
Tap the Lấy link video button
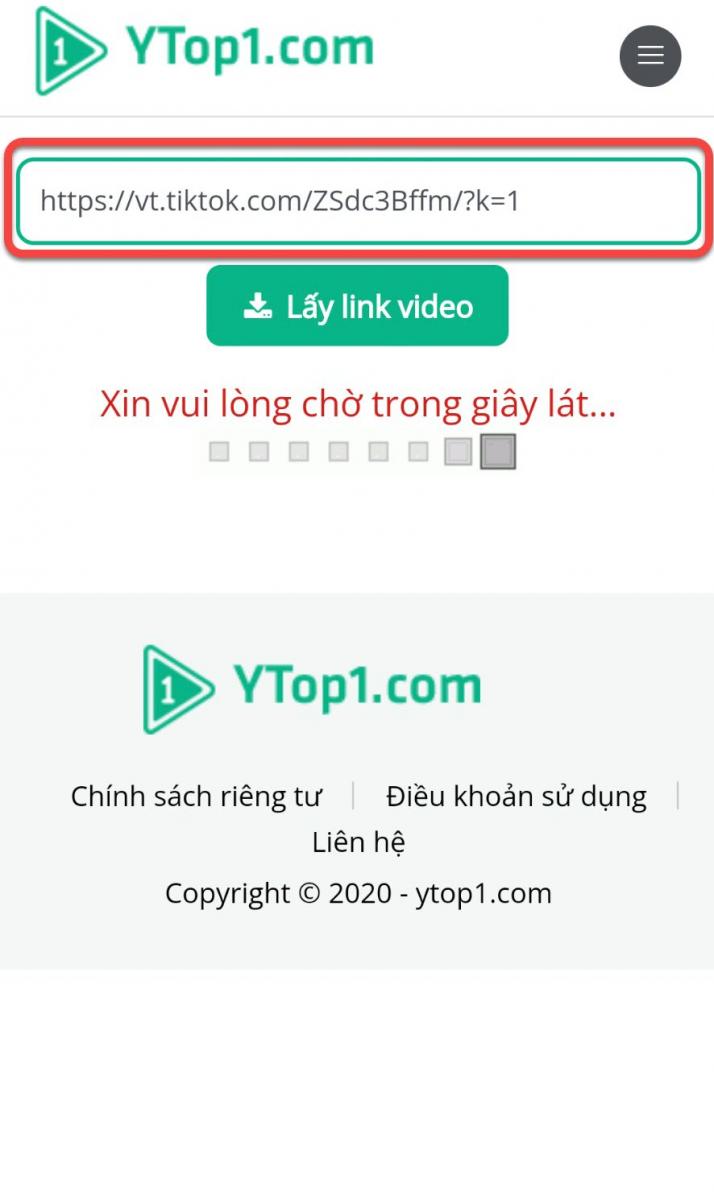click(x=357, y=306)
